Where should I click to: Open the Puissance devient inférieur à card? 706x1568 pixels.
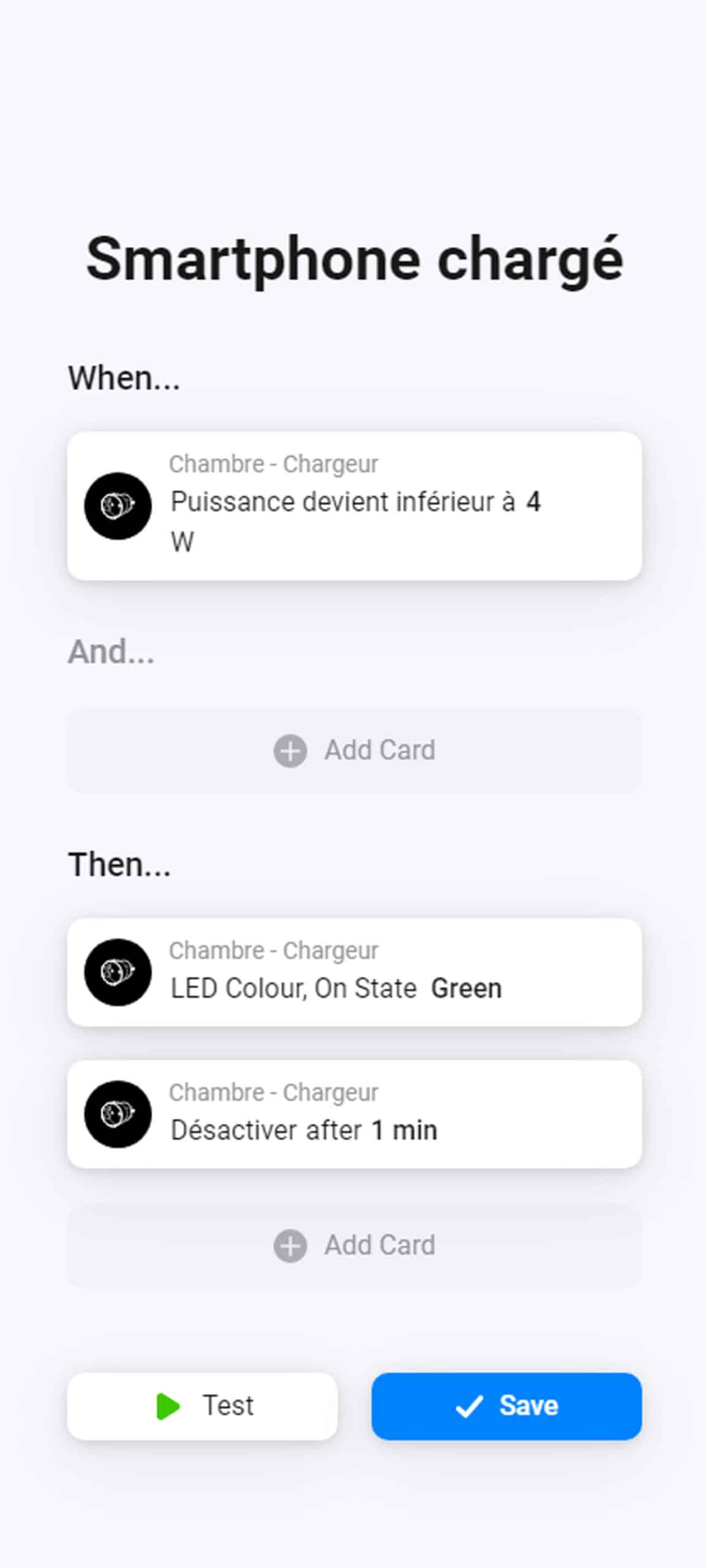pyautogui.click(x=354, y=506)
